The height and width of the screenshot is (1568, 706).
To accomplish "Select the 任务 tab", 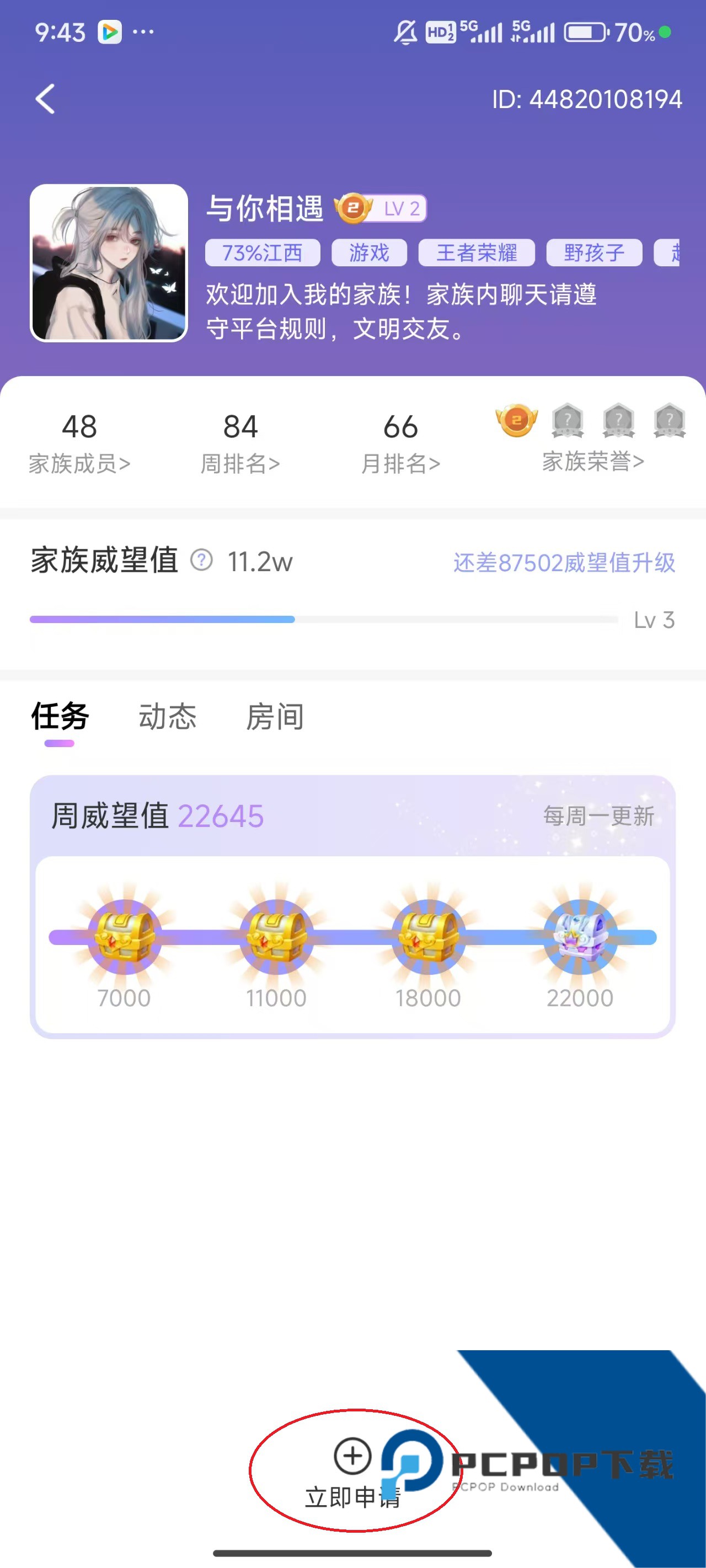I will pyautogui.click(x=58, y=718).
